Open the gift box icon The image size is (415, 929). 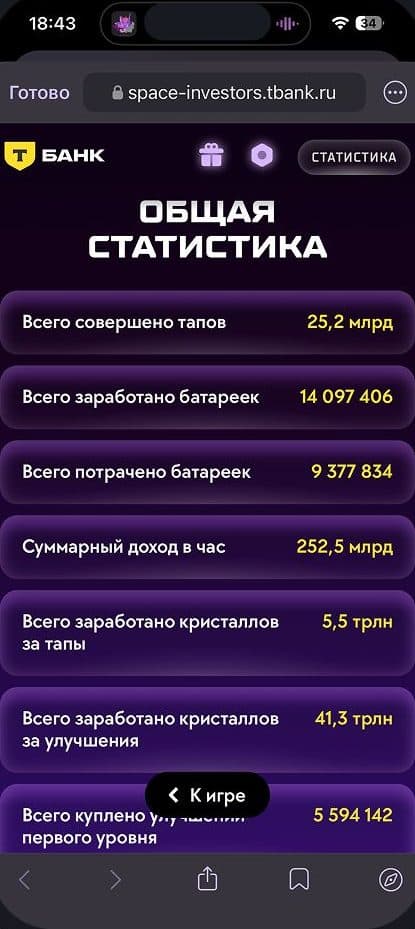point(211,156)
